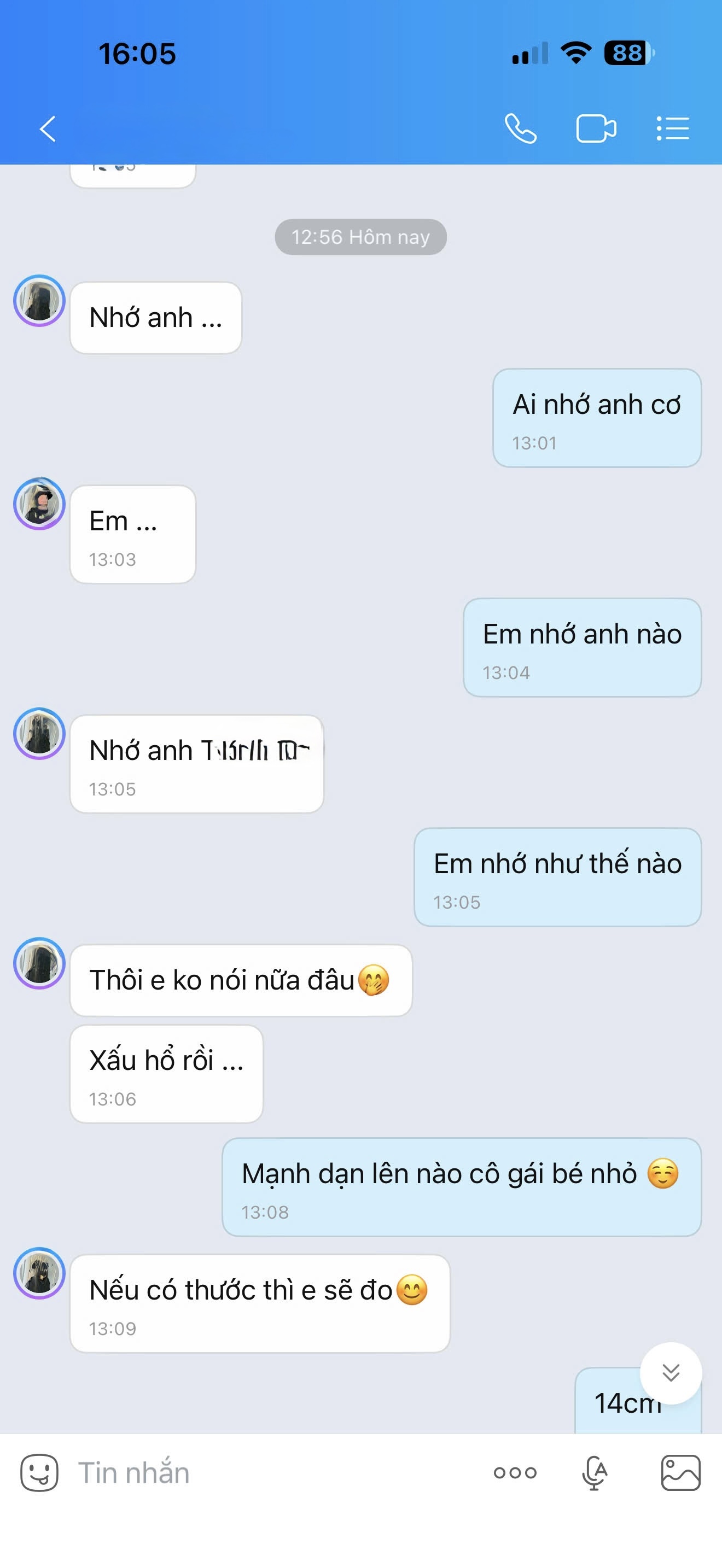
Task: Open the conversation options menu
Action: (x=673, y=129)
